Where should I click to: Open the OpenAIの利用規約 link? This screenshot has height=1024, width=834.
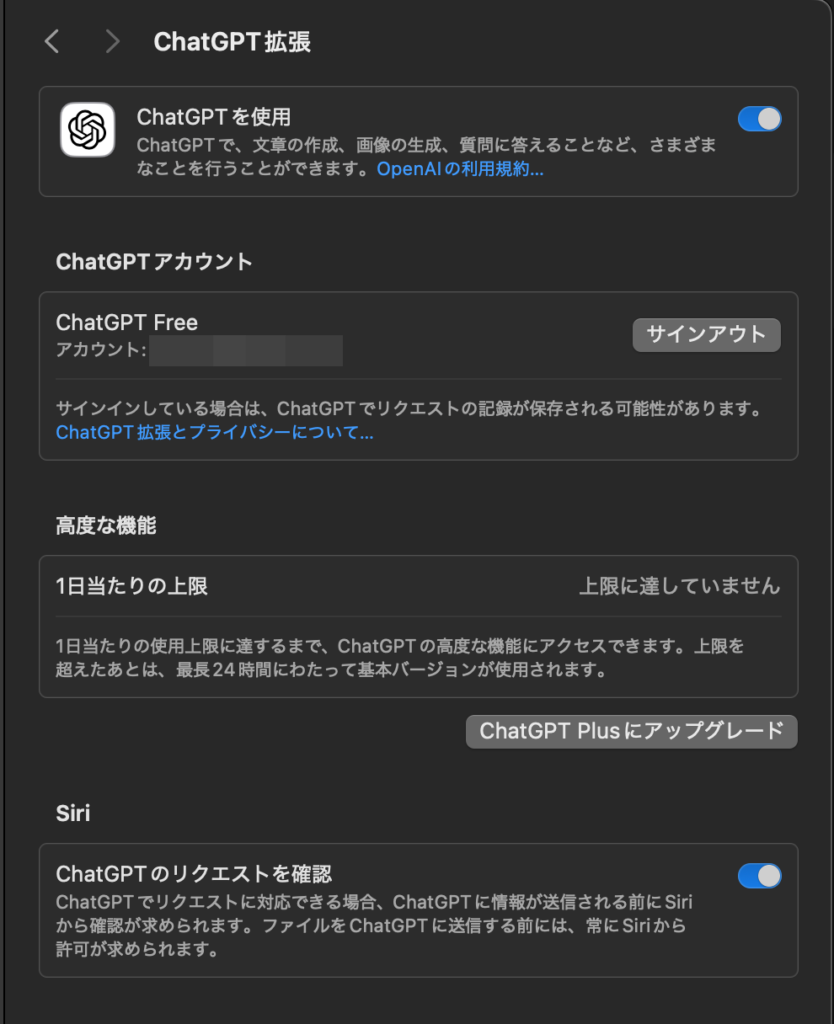pos(460,169)
